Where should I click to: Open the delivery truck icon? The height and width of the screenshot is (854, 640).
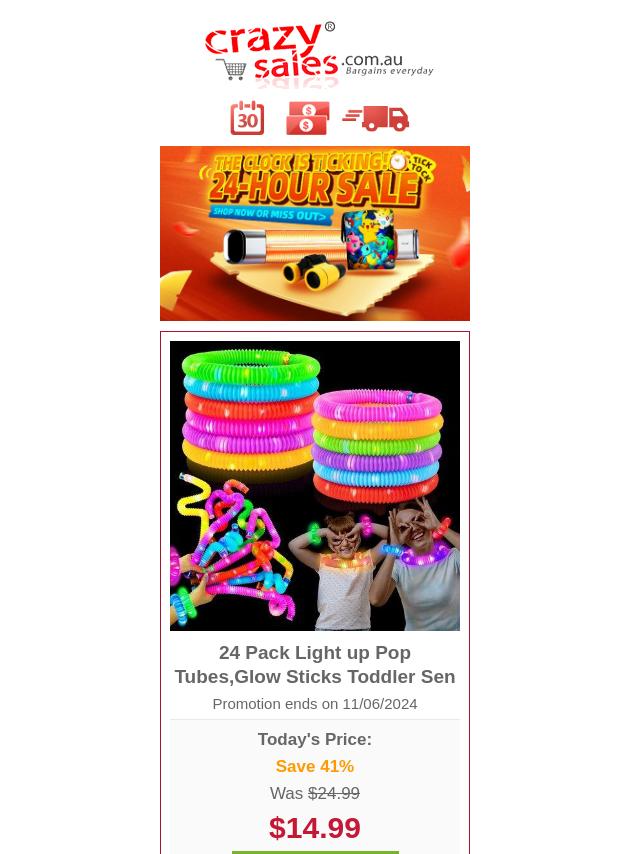(x=376, y=118)
